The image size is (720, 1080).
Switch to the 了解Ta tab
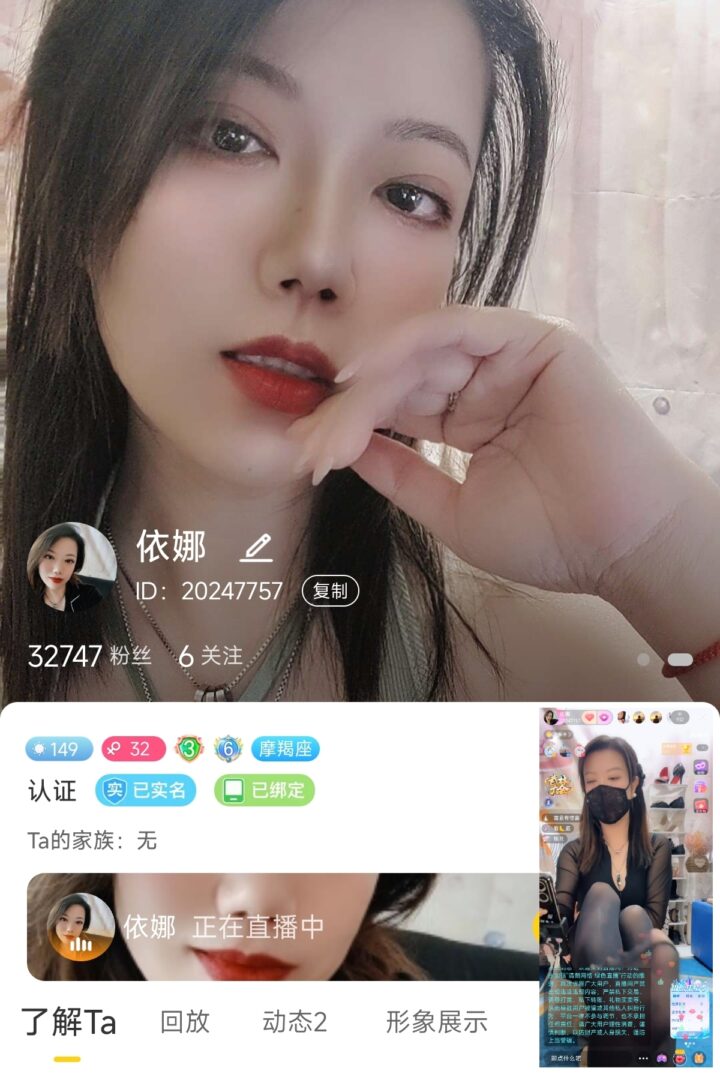[x=68, y=1022]
